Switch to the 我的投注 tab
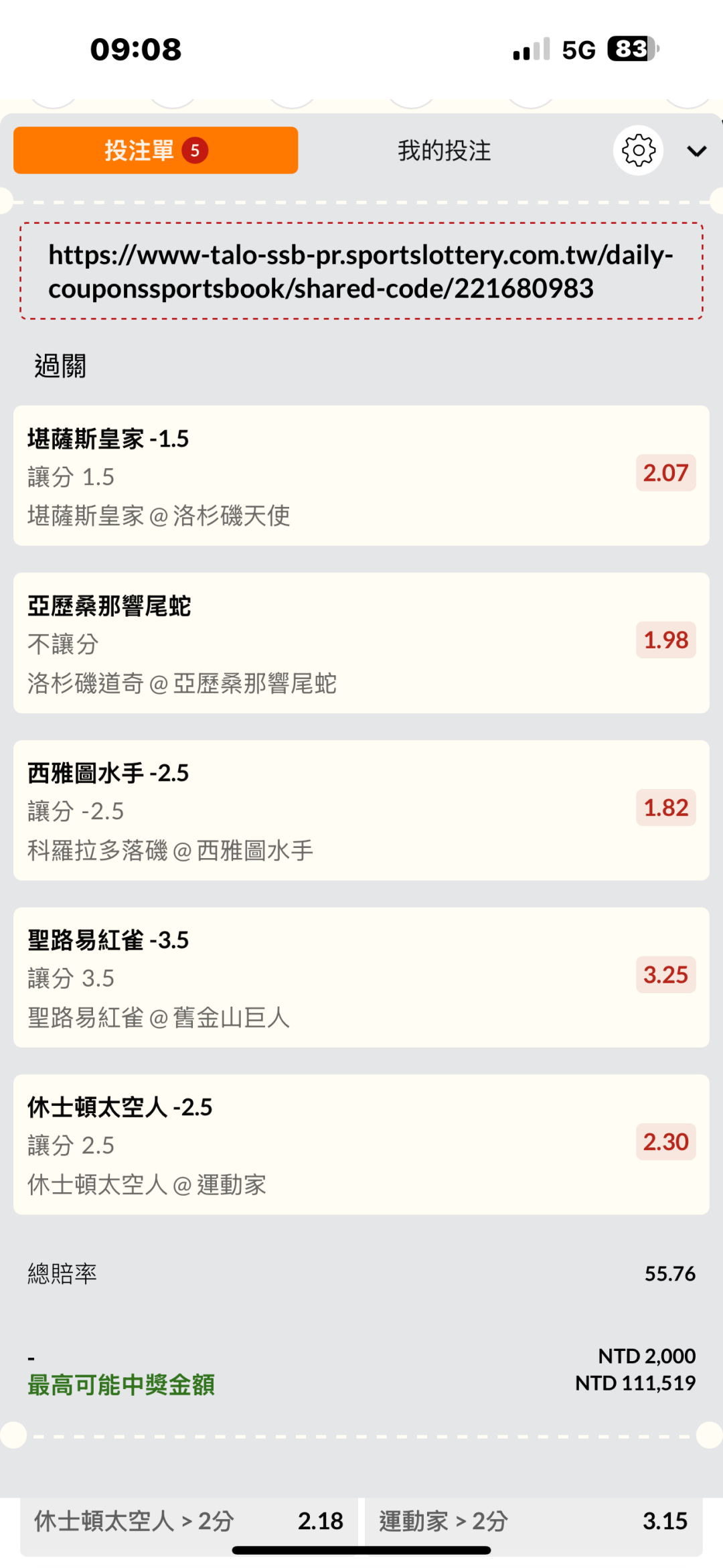 pyautogui.click(x=445, y=150)
